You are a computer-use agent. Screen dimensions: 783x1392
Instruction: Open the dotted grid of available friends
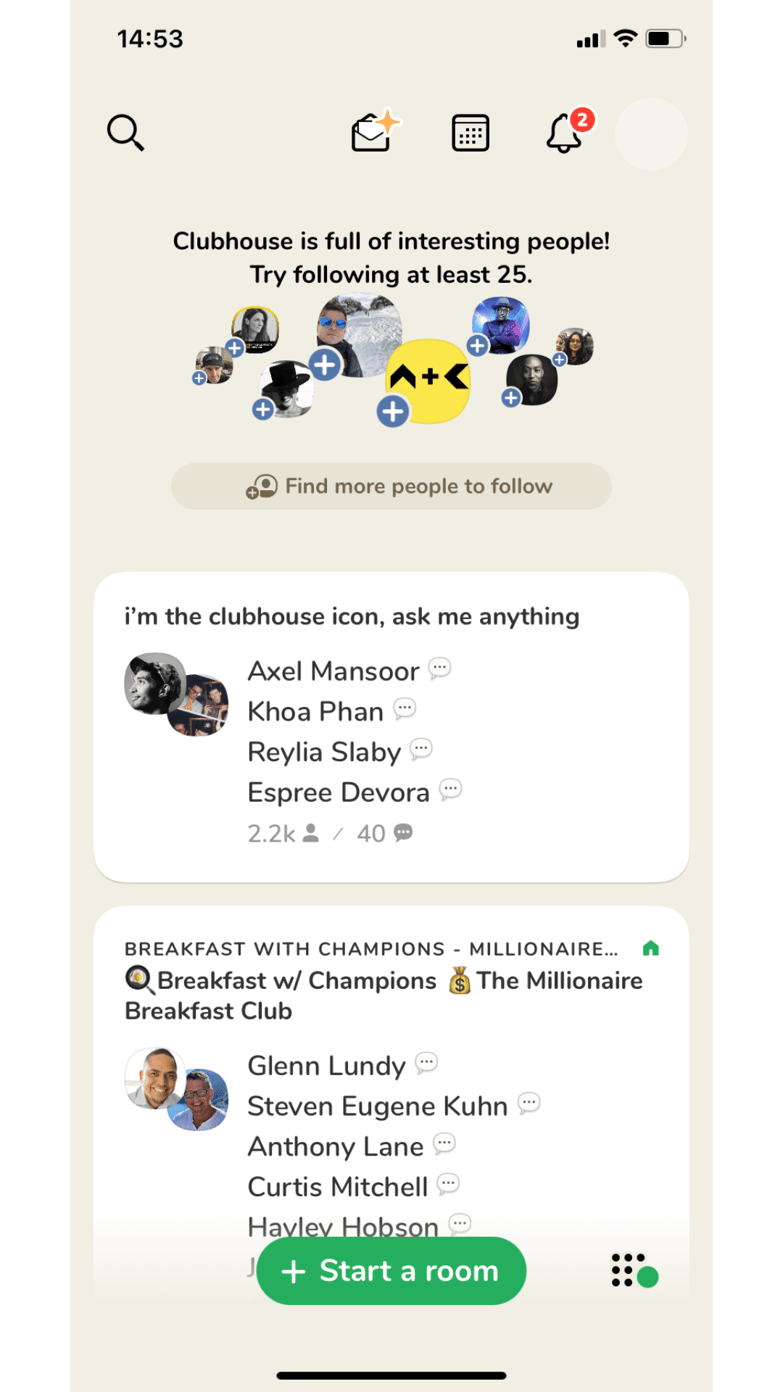click(634, 1270)
